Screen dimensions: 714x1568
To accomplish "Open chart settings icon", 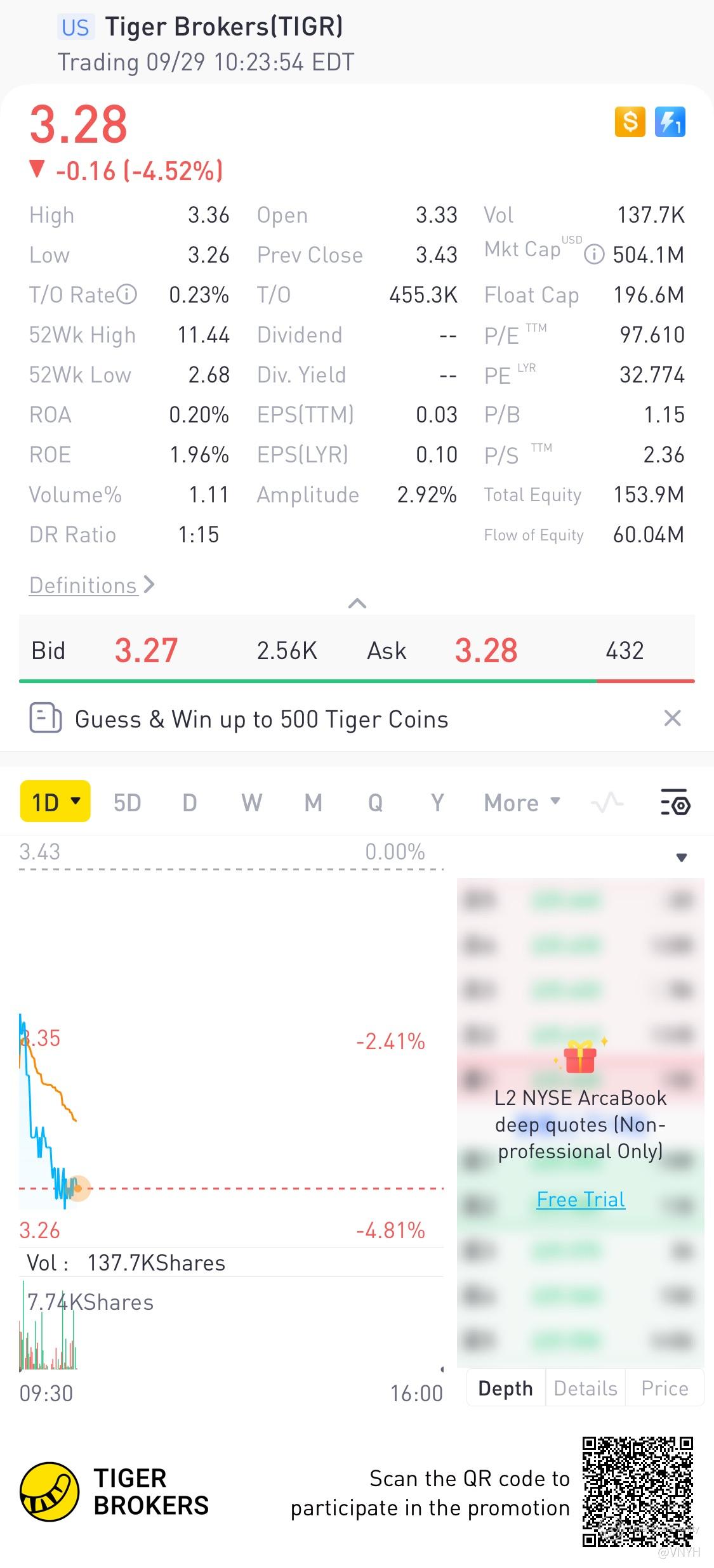I will (x=675, y=803).
